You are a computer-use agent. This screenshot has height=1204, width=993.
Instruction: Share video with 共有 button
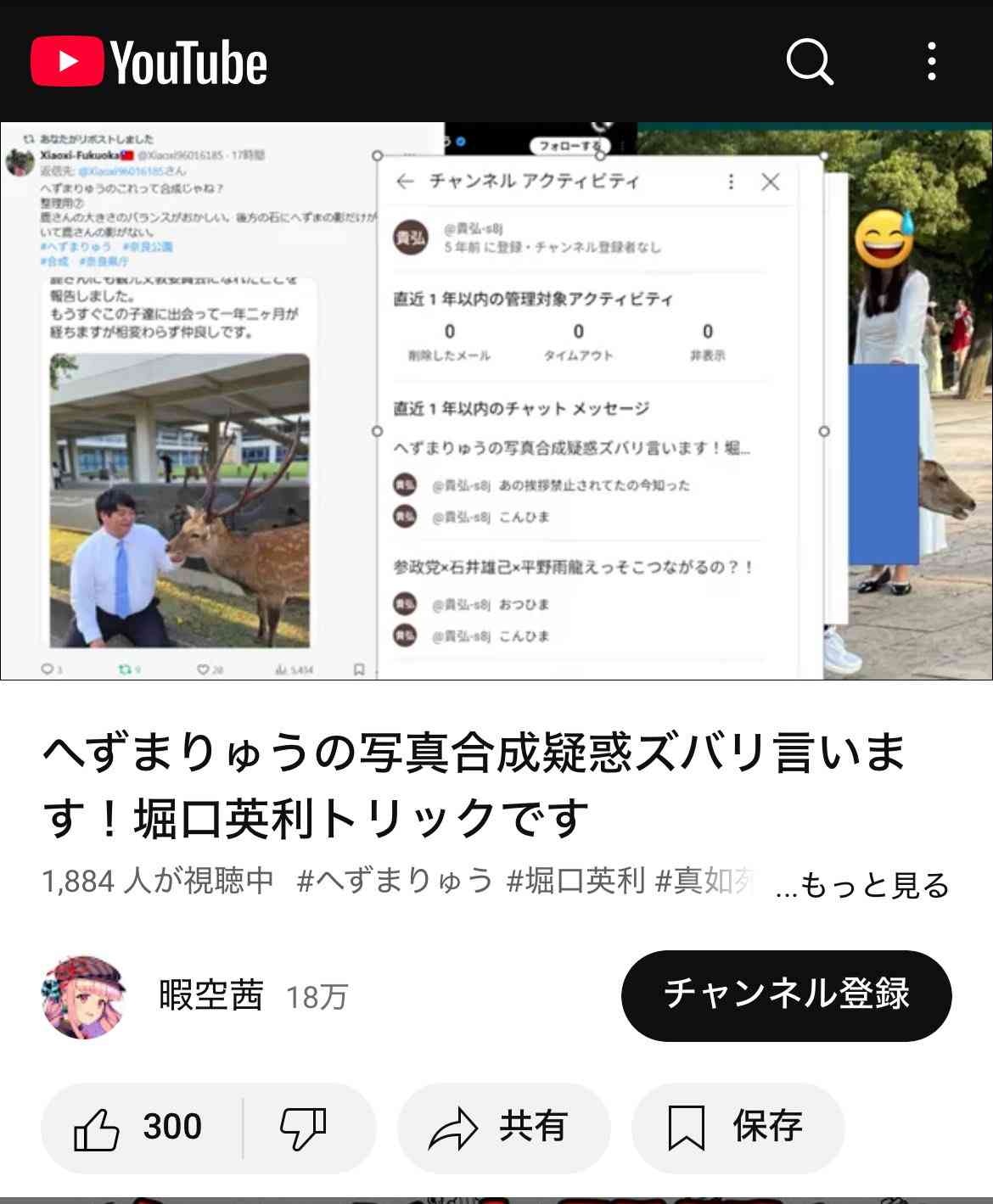(x=503, y=1128)
